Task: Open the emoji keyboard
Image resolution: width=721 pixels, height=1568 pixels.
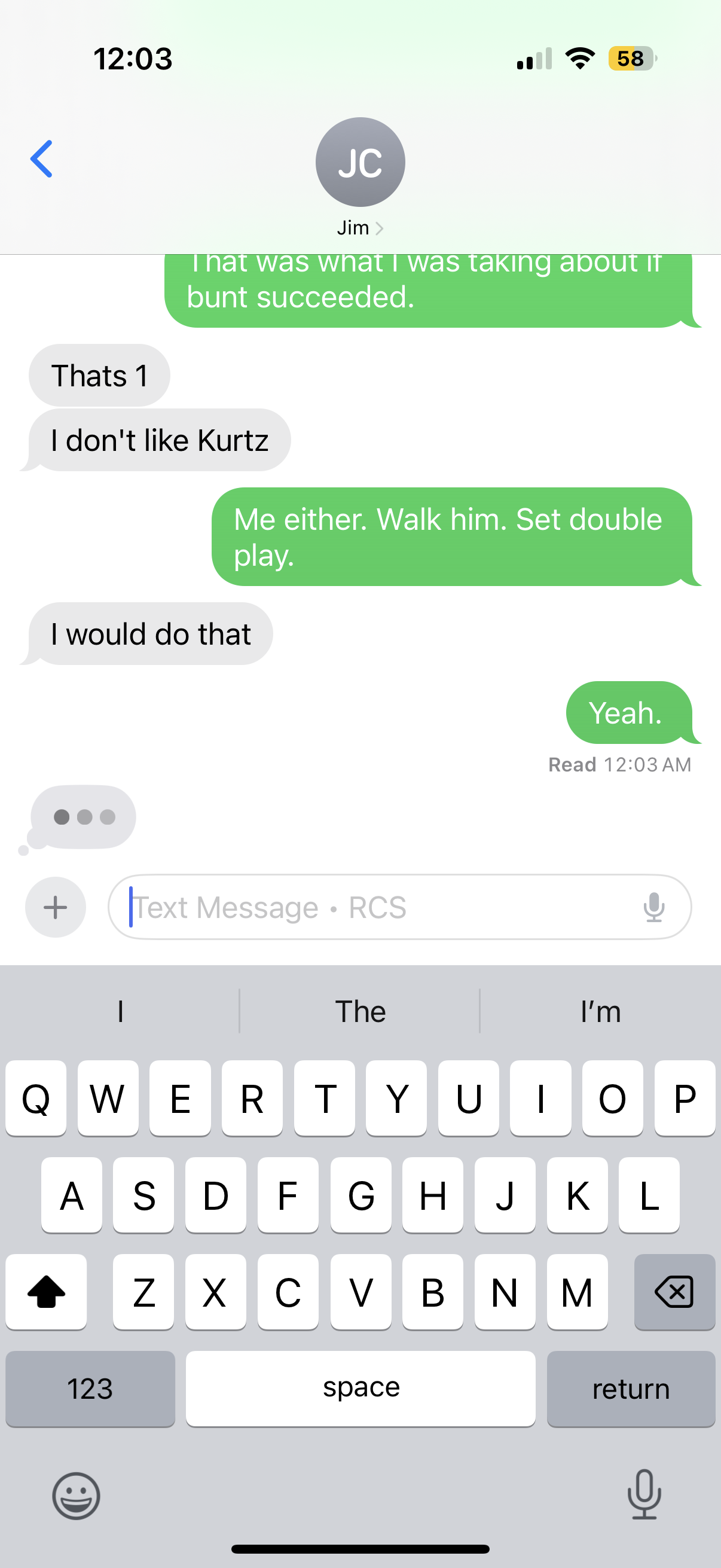Action: (76, 1496)
